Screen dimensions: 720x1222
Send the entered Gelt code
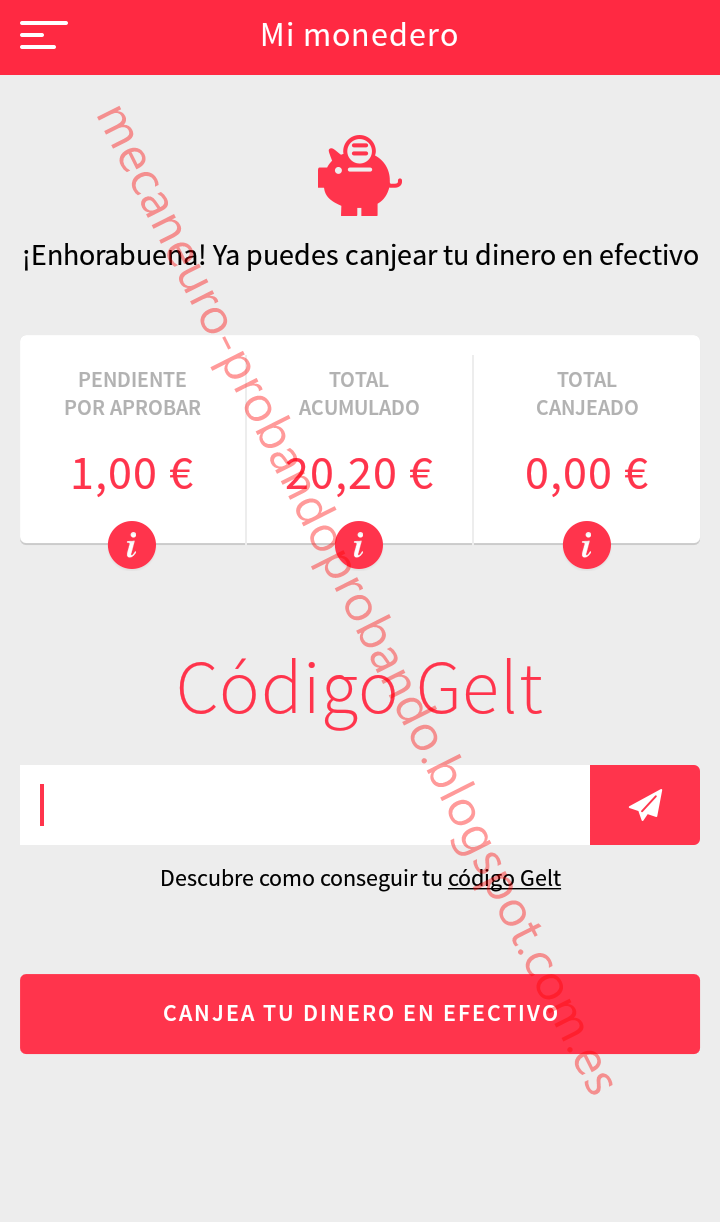(x=645, y=805)
